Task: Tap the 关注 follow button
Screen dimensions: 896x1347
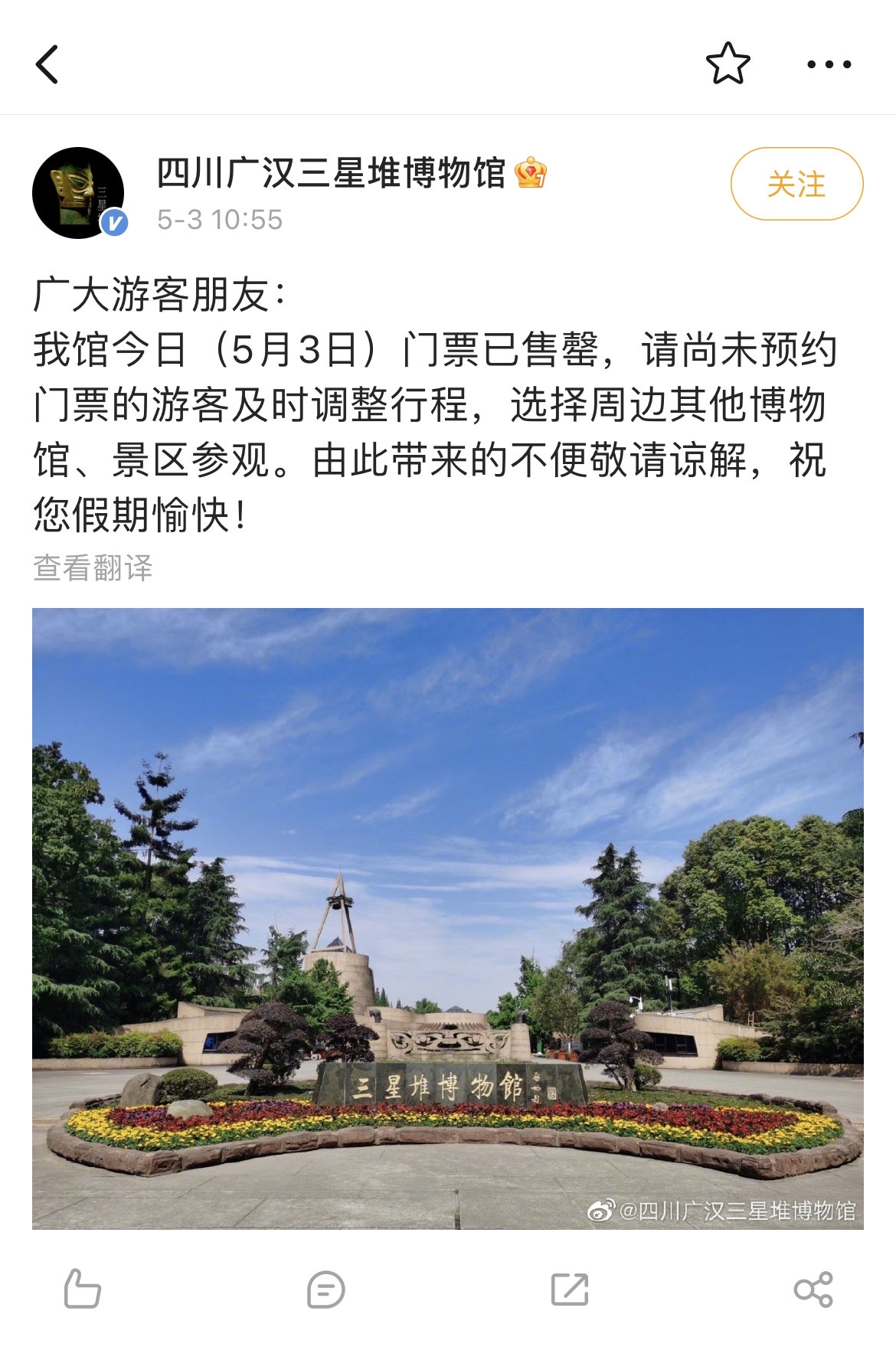Action: pyautogui.click(x=796, y=185)
